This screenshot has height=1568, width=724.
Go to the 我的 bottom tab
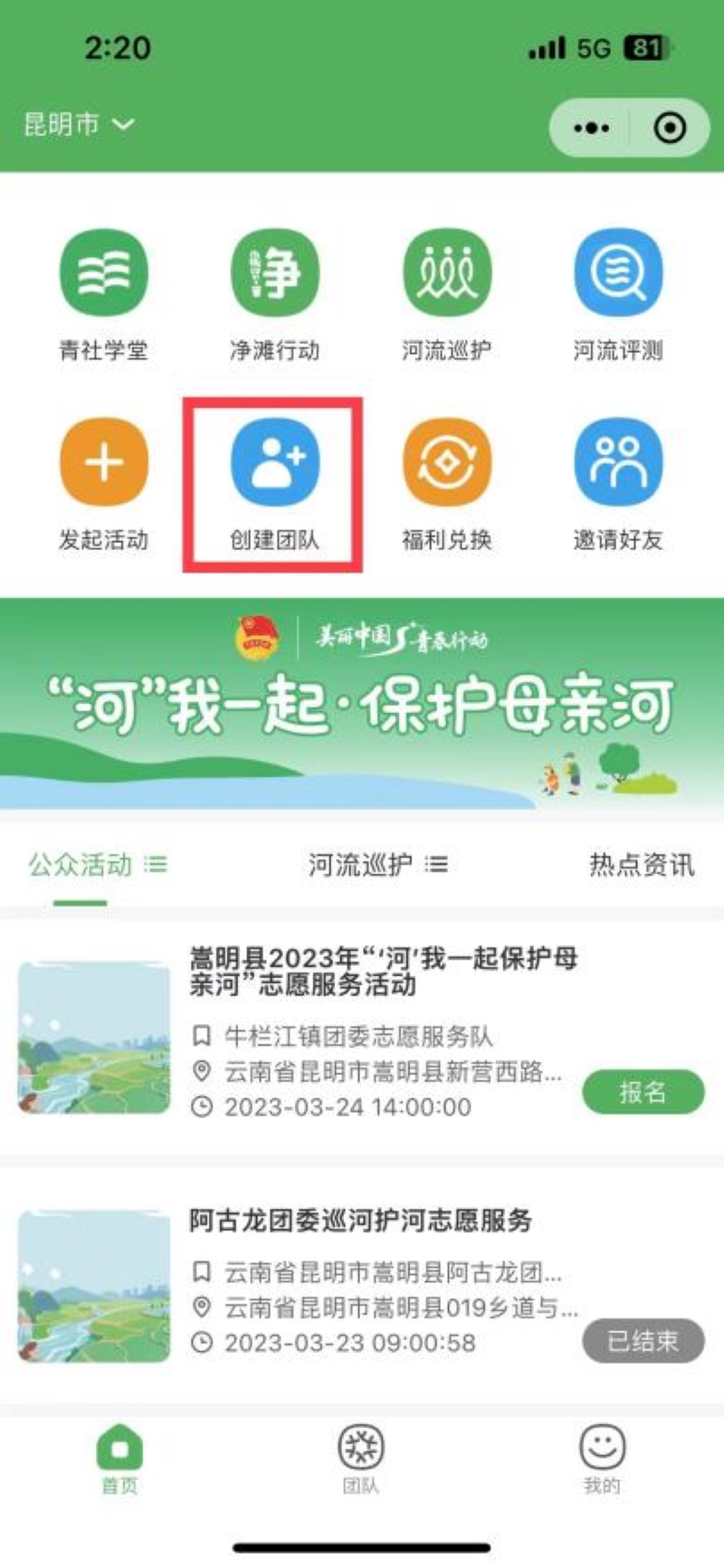click(x=602, y=1459)
